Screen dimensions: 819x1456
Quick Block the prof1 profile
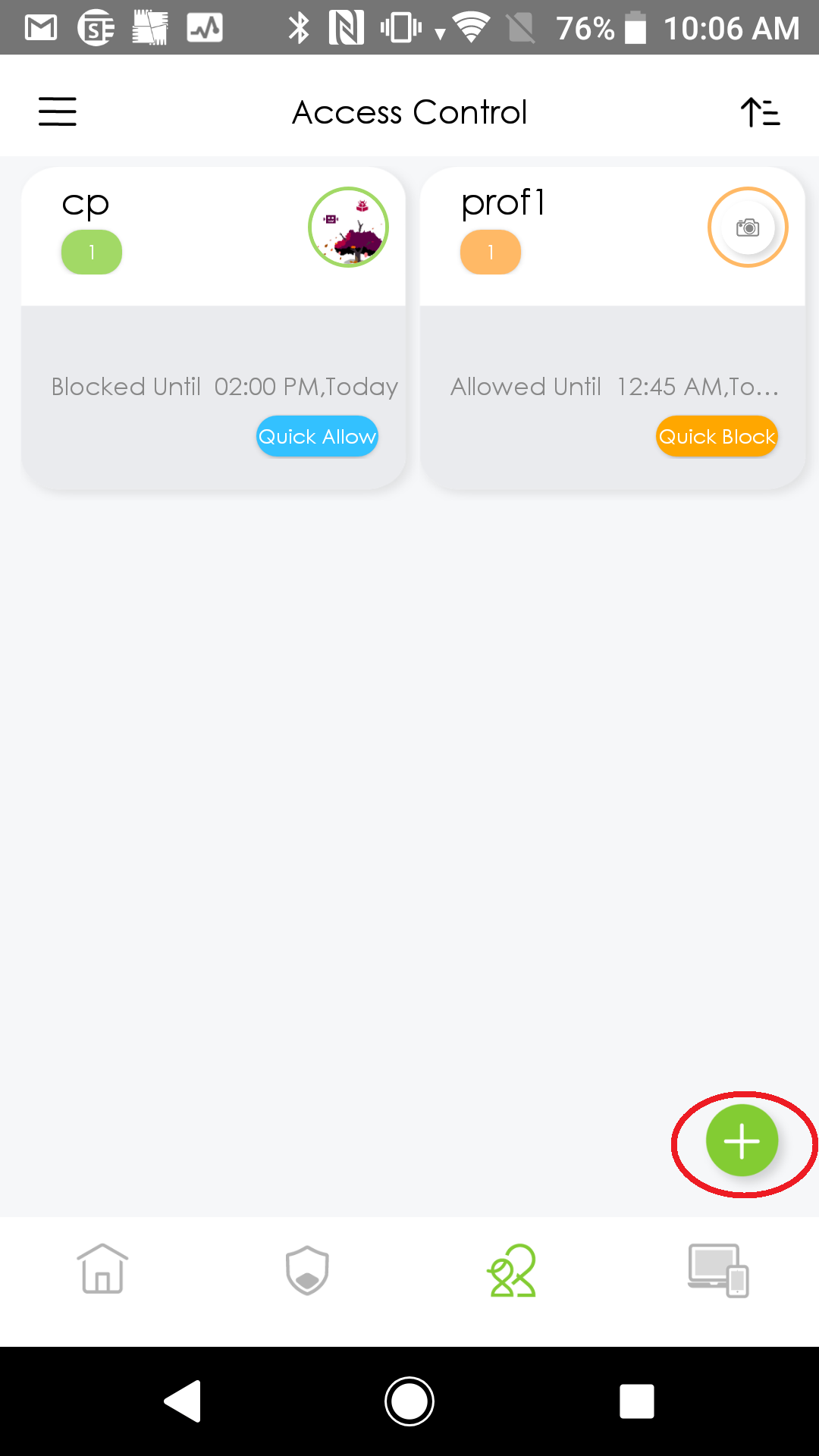717,436
